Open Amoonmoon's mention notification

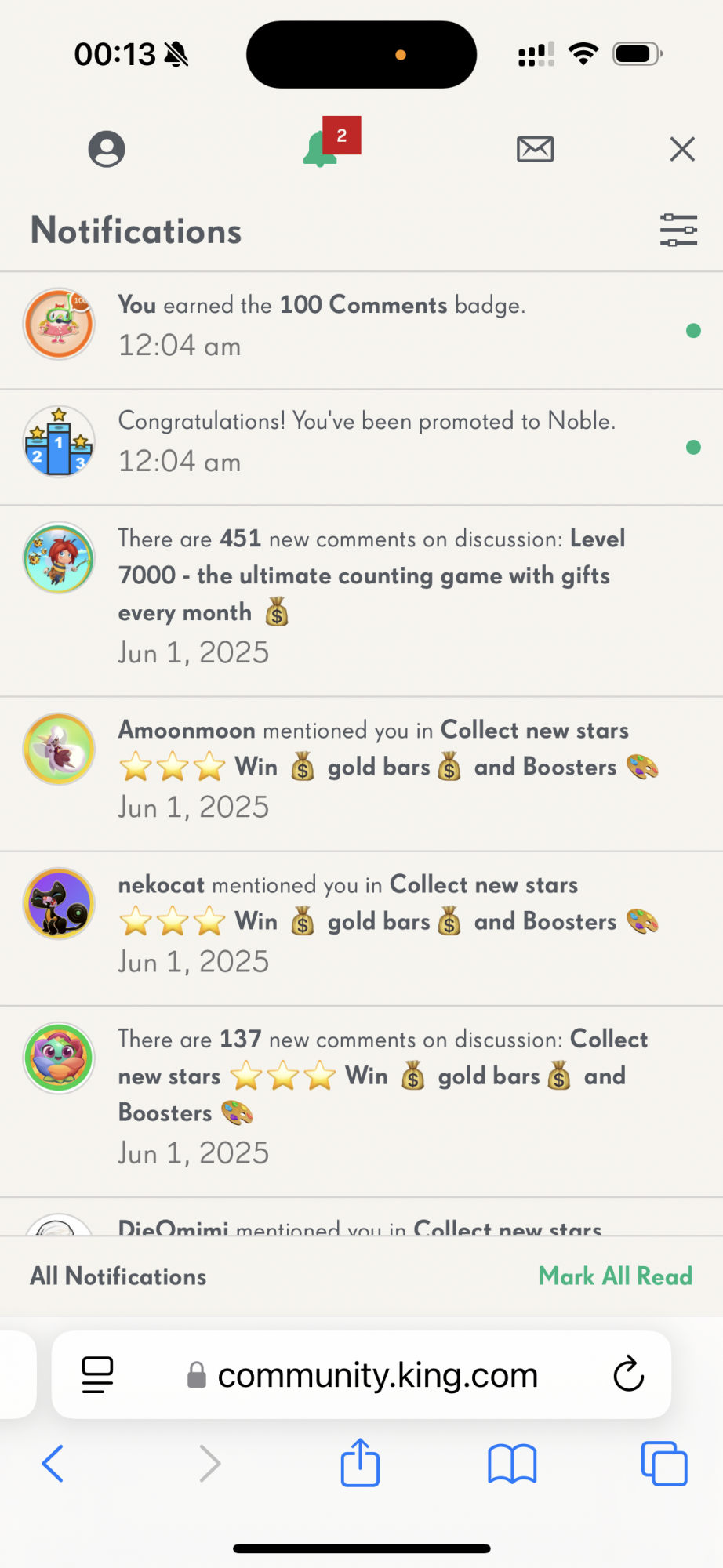361,774
